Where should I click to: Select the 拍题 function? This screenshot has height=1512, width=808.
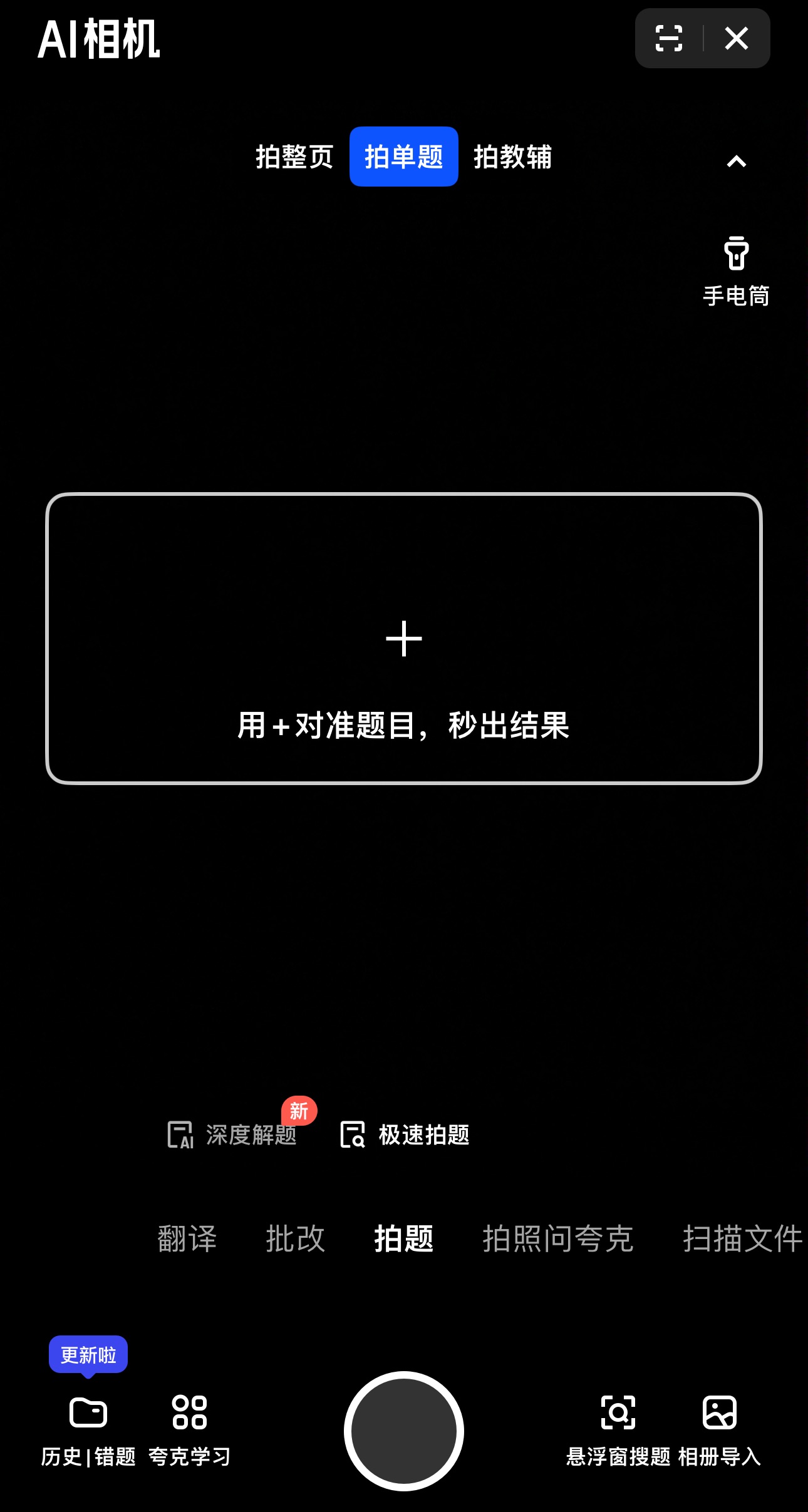tap(403, 1238)
